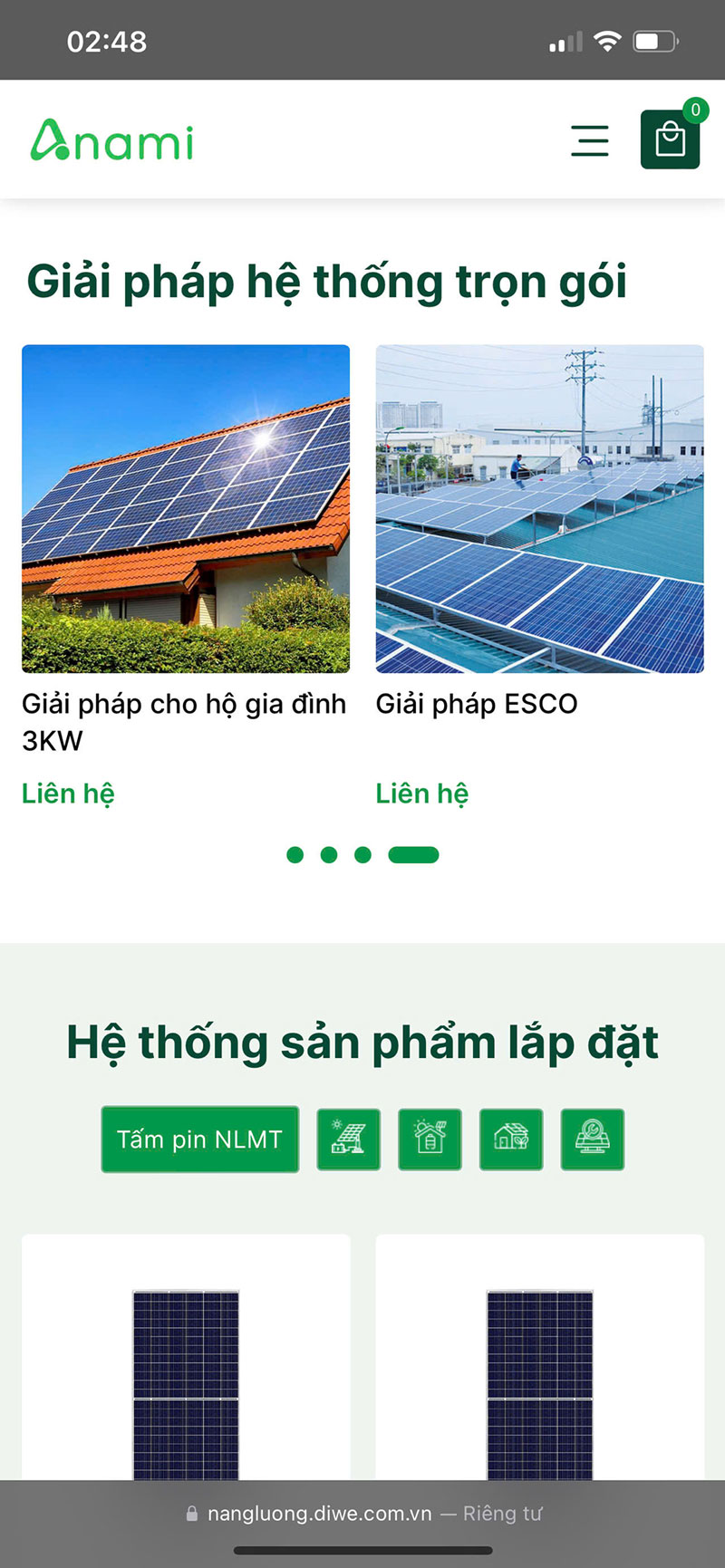Jump to the first carousel page dot

295,854
